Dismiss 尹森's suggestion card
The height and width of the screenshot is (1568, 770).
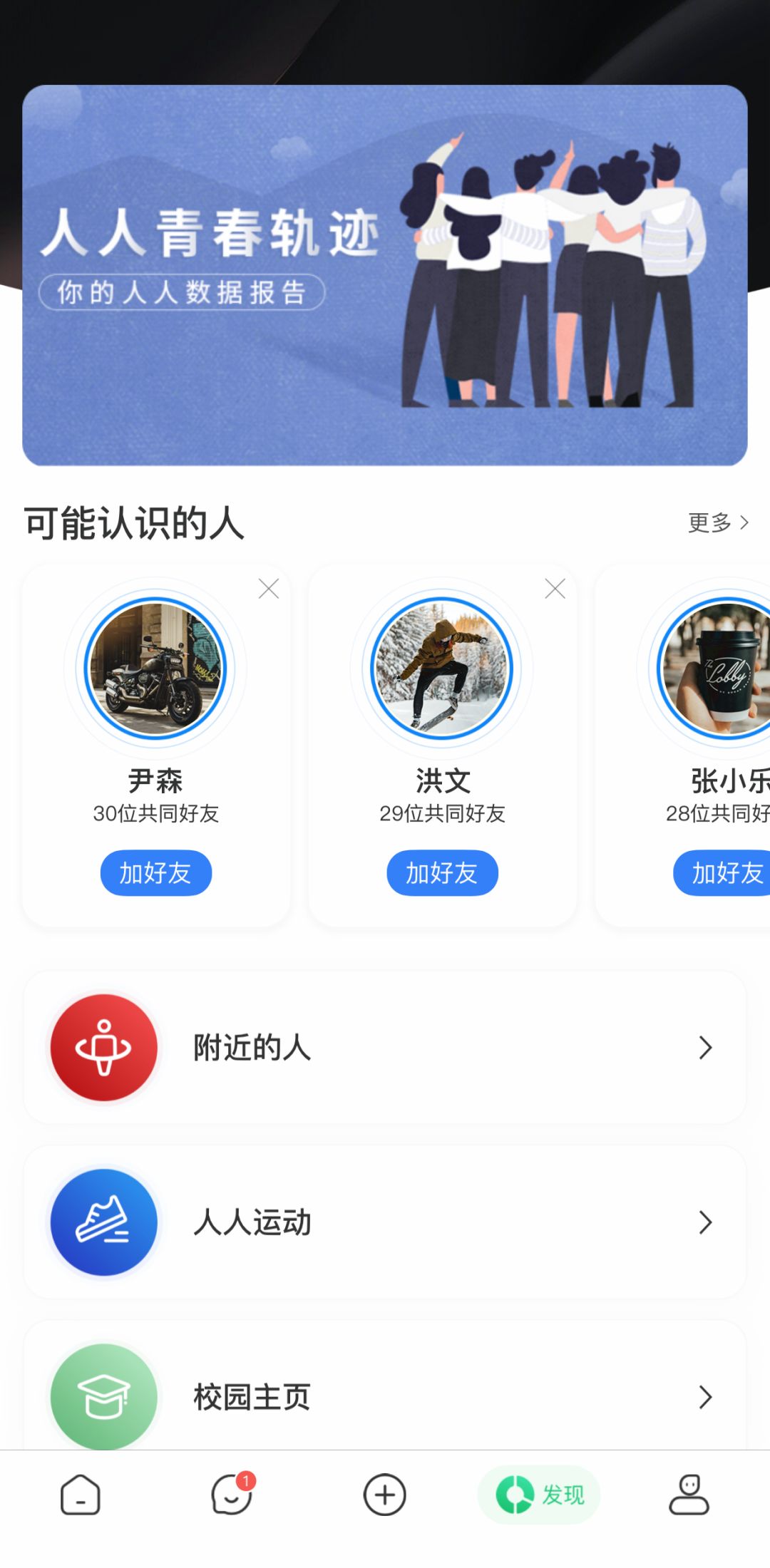point(269,589)
